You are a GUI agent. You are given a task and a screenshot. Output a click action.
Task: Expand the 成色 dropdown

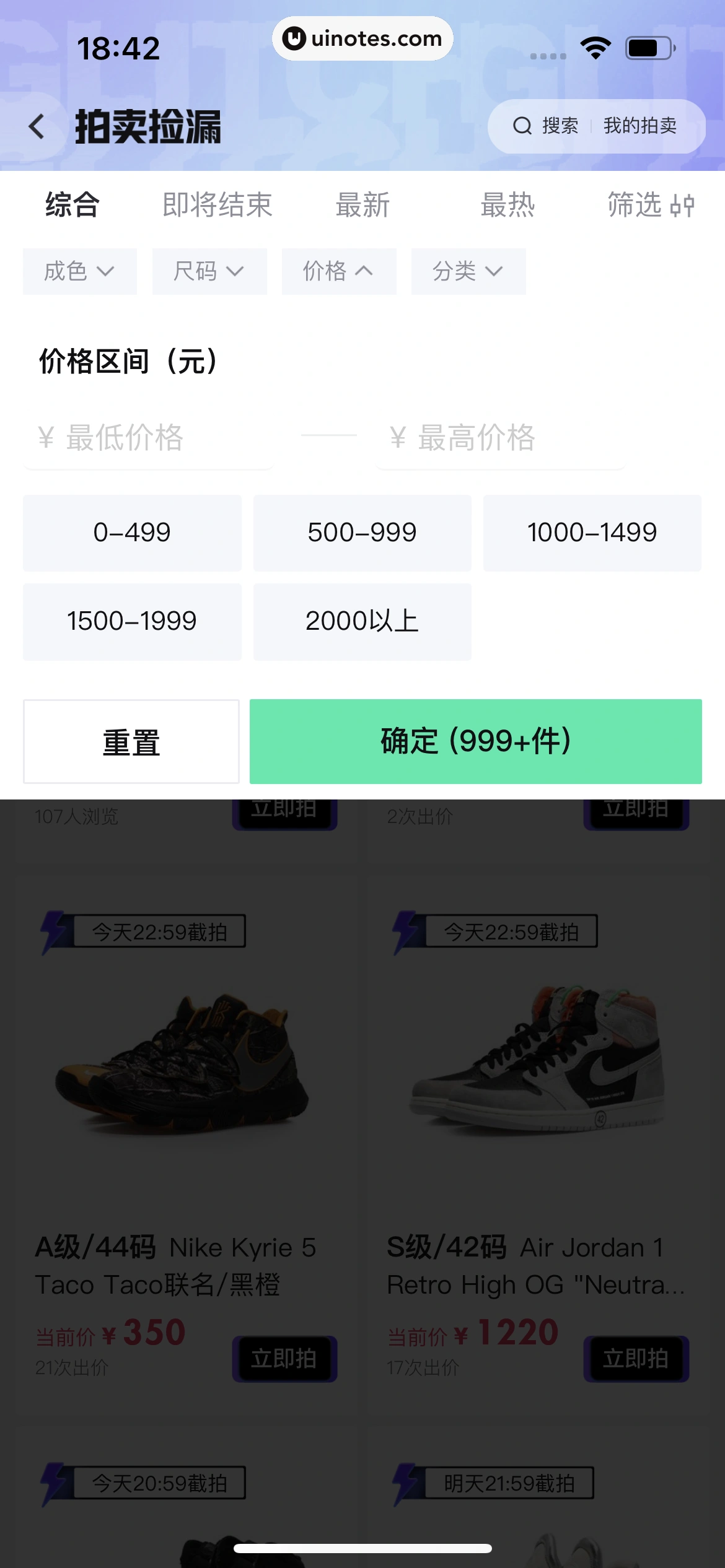[x=79, y=271]
